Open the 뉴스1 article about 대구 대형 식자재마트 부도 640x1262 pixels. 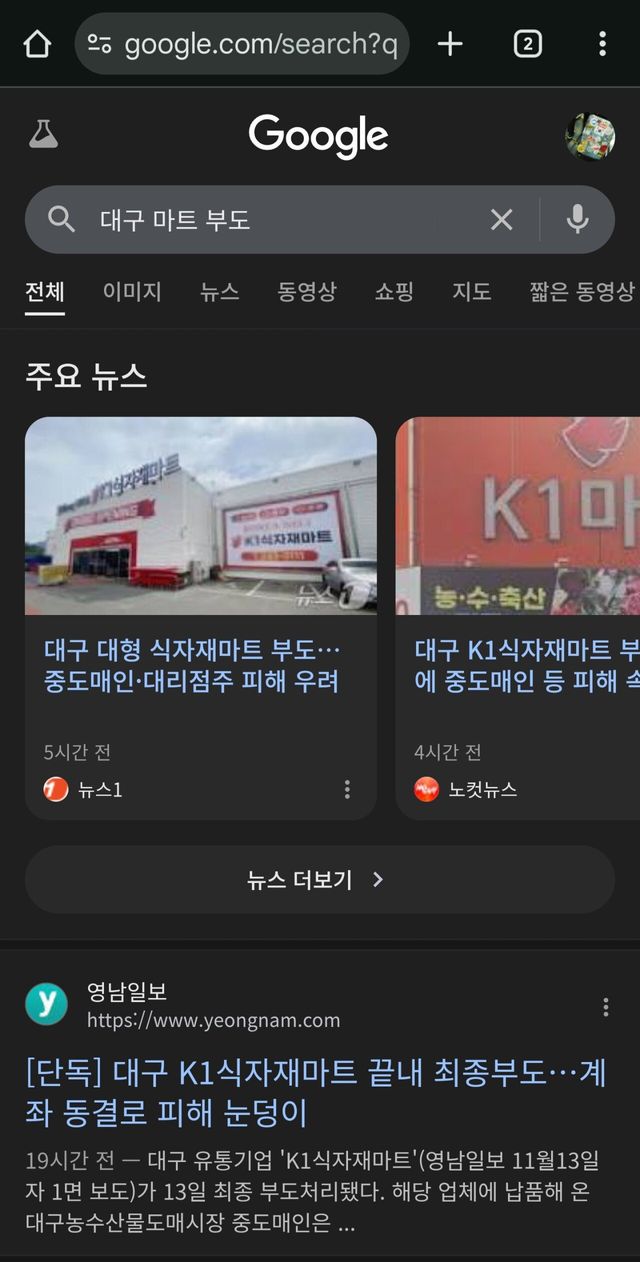(x=192, y=666)
